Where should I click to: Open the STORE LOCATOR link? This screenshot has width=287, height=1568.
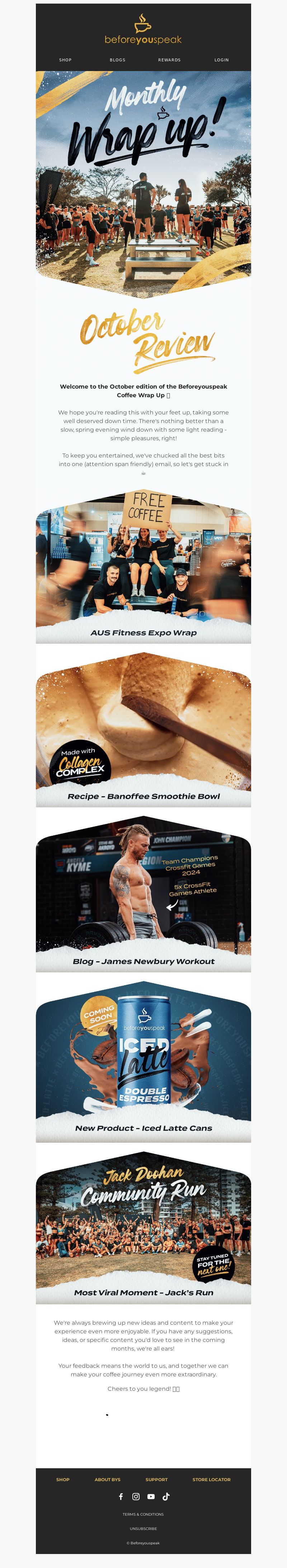(x=212, y=1479)
